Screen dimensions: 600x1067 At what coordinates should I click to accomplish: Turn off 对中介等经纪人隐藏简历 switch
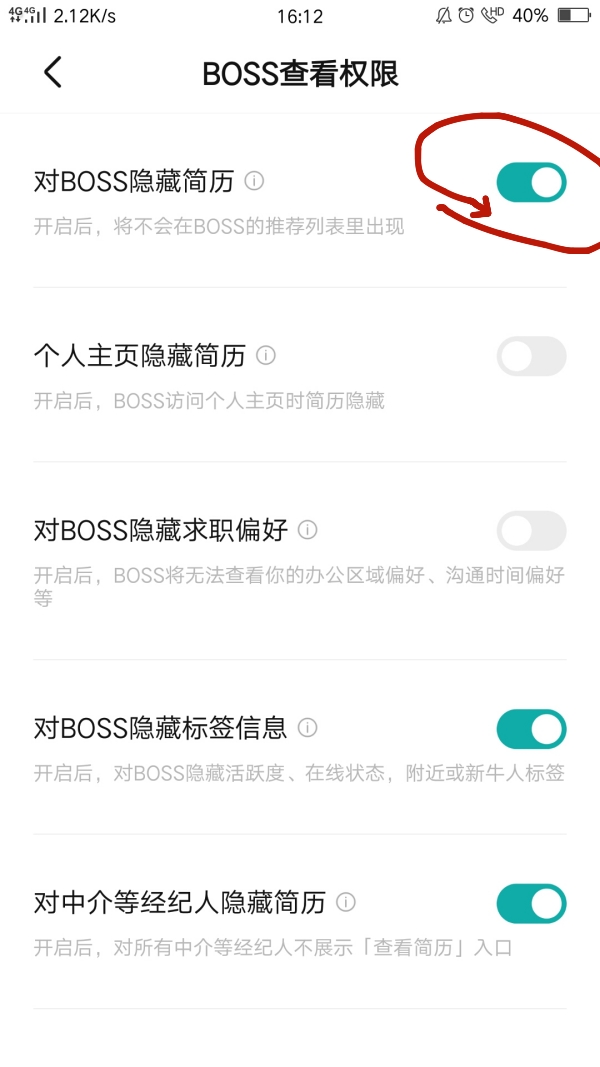coord(531,904)
